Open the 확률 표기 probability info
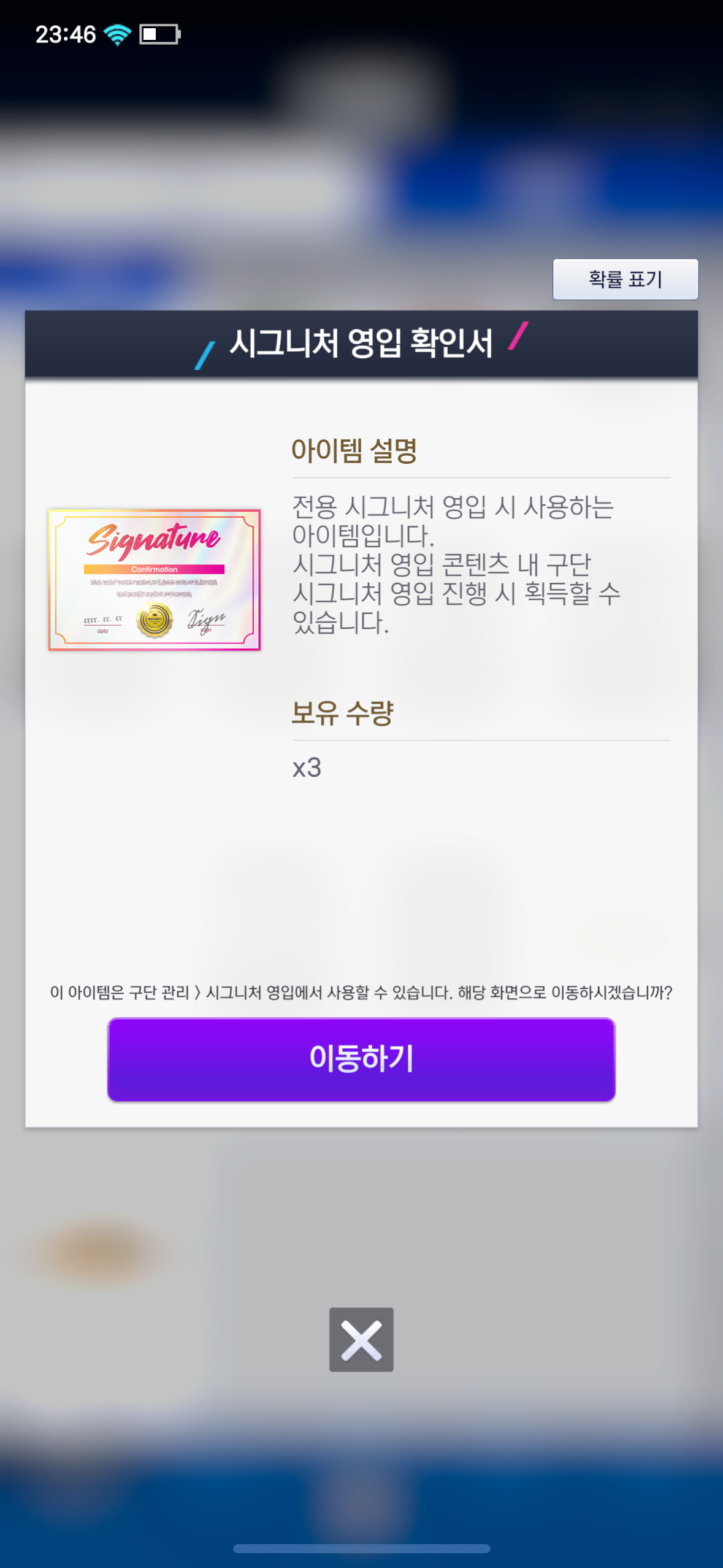 (x=625, y=279)
